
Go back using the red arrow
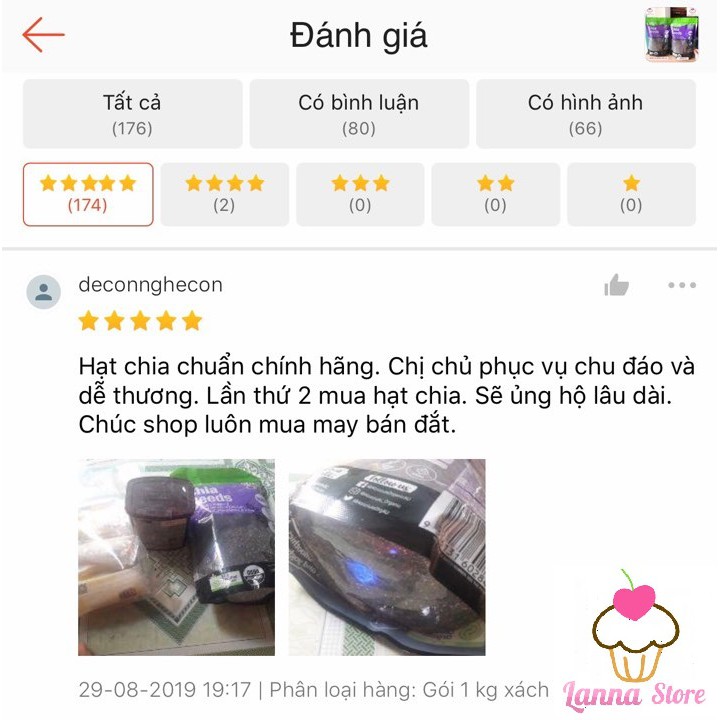tap(44, 35)
